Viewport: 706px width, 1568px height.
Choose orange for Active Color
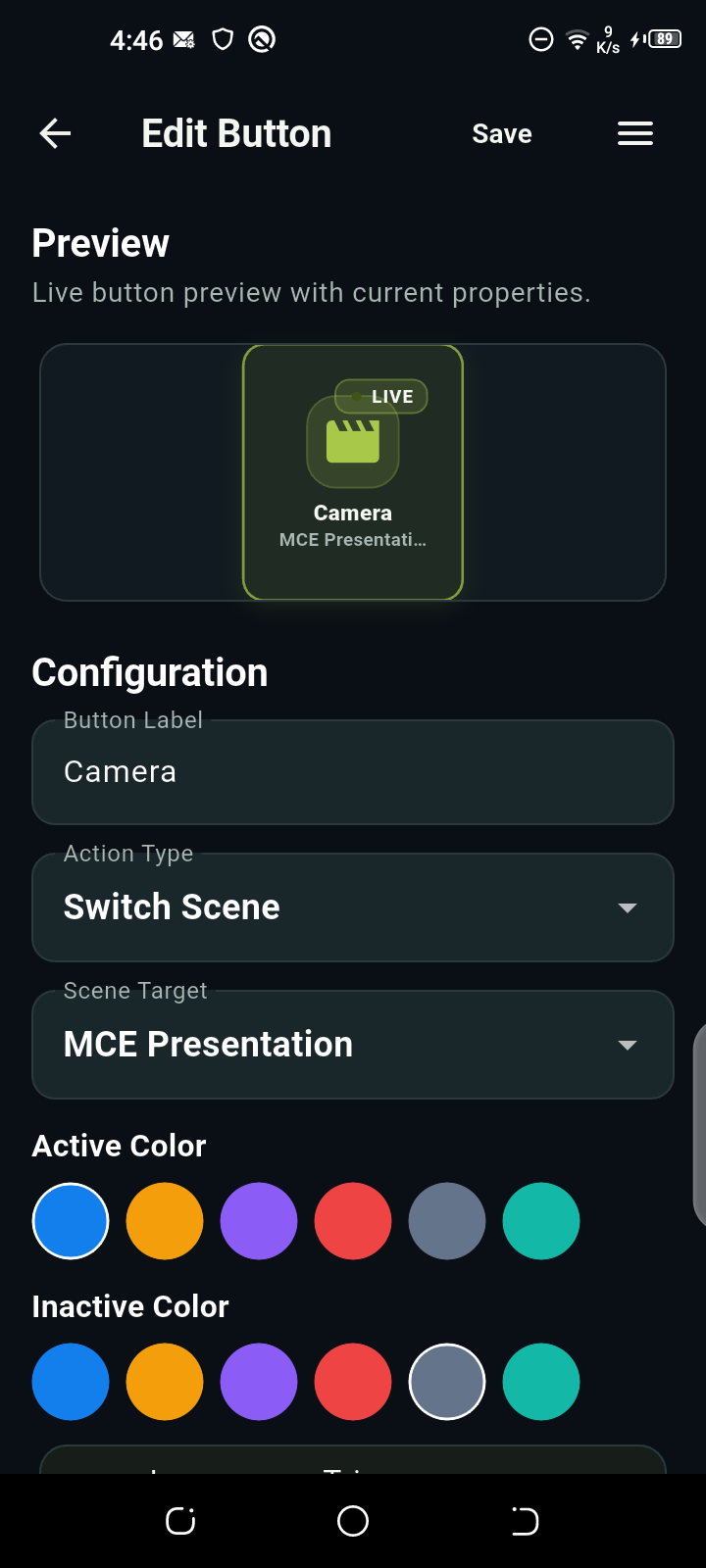pyautogui.click(x=165, y=1221)
